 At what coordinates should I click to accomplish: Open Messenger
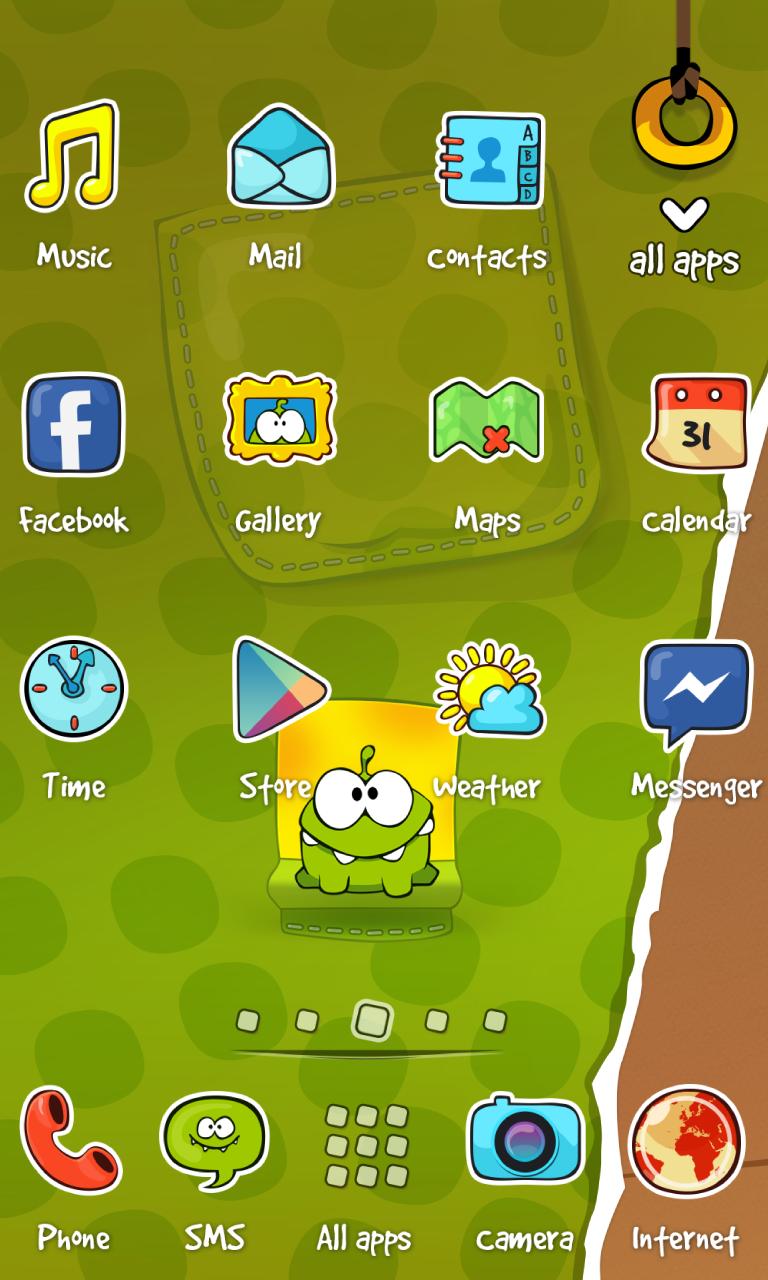(696, 691)
